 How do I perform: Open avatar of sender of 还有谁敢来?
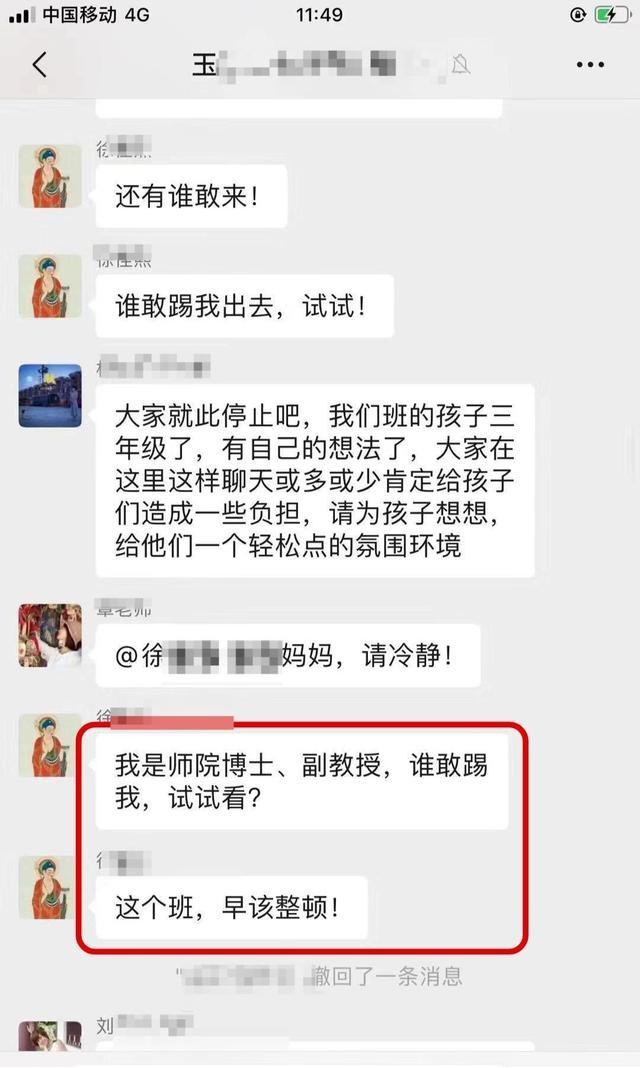coord(50,176)
